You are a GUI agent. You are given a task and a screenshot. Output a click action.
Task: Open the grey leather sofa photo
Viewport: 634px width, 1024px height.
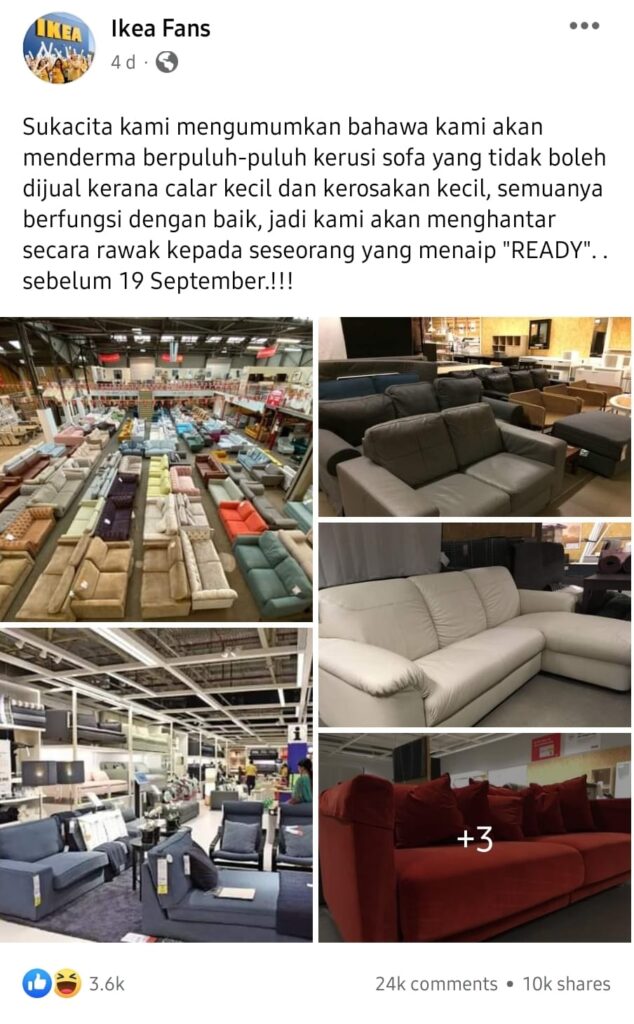pos(475,416)
